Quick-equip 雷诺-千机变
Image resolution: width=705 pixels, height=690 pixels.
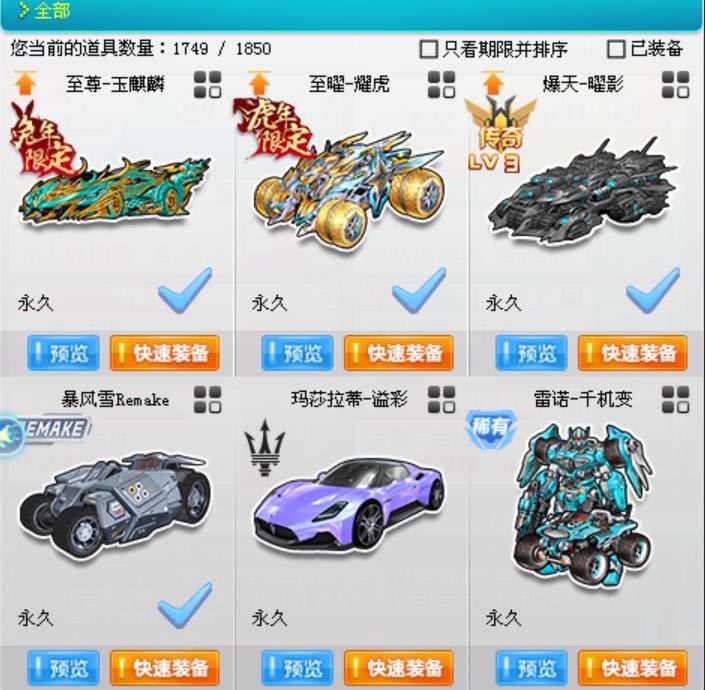click(632, 667)
